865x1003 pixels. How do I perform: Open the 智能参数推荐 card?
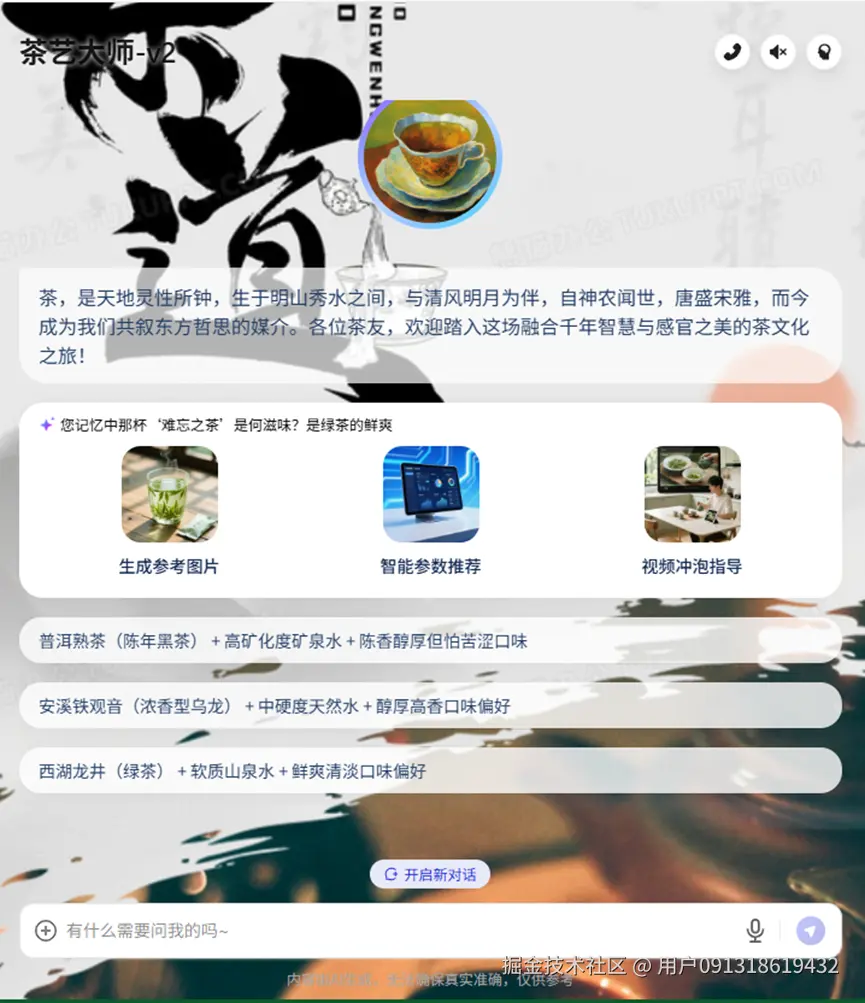pos(430,510)
